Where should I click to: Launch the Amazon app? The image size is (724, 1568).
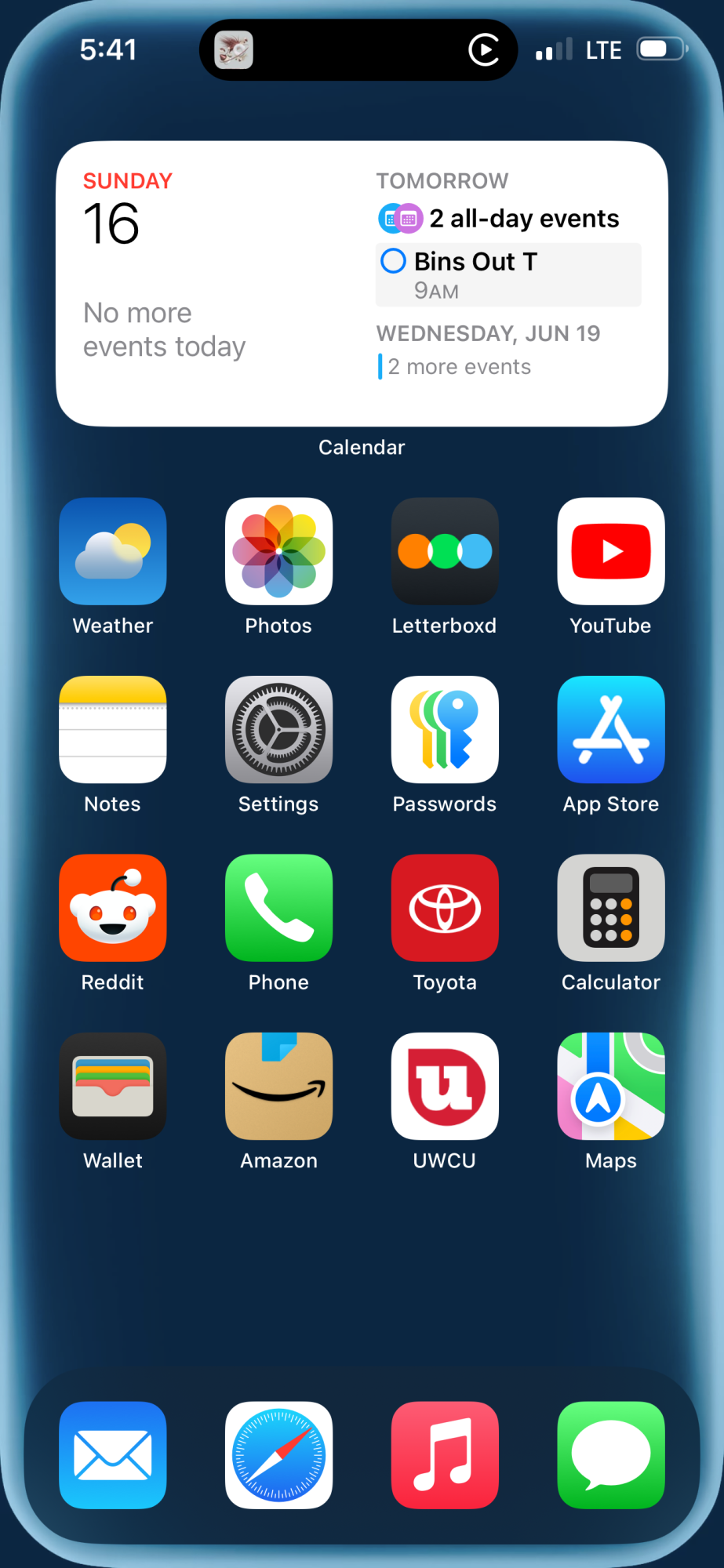(278, 1086)
